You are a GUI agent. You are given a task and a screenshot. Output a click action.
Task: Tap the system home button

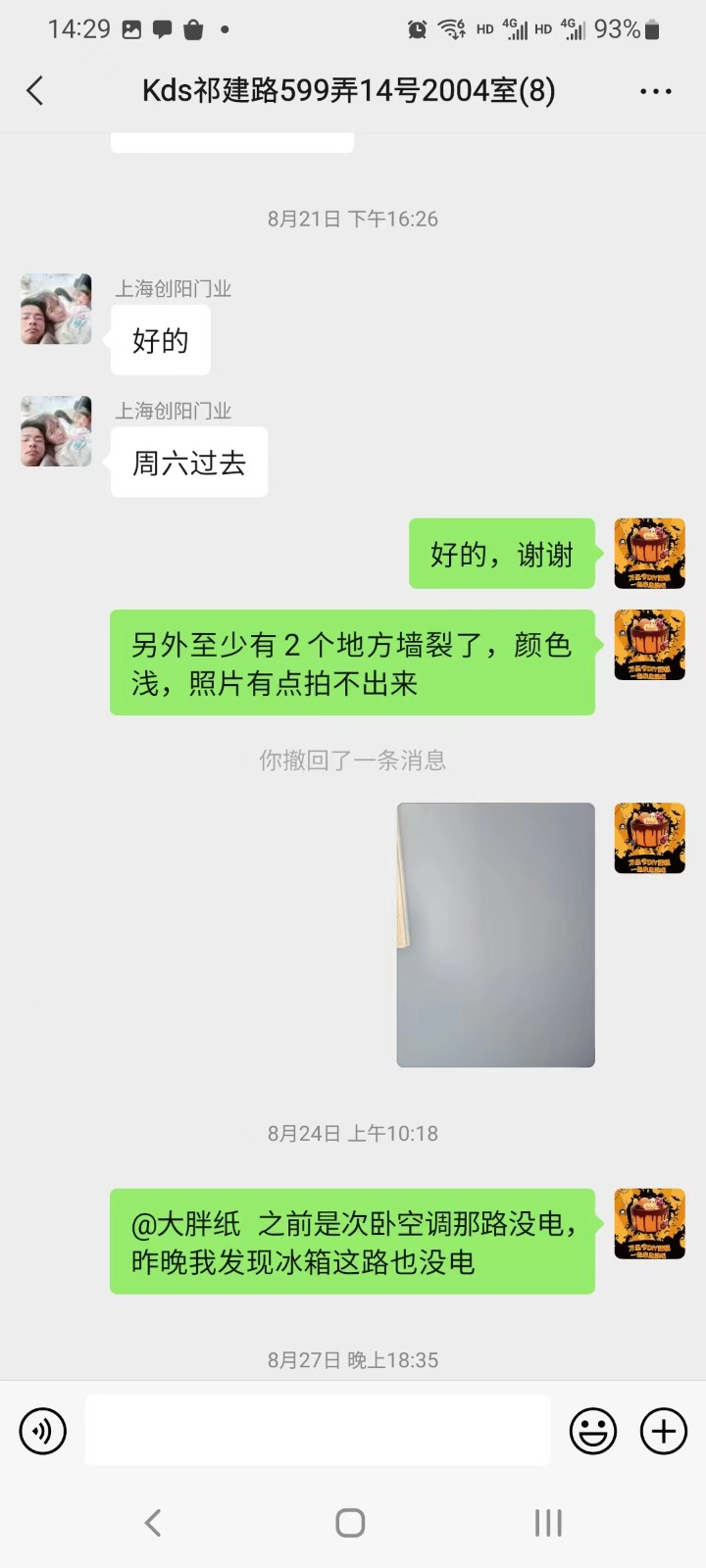tap(350, 1522)
